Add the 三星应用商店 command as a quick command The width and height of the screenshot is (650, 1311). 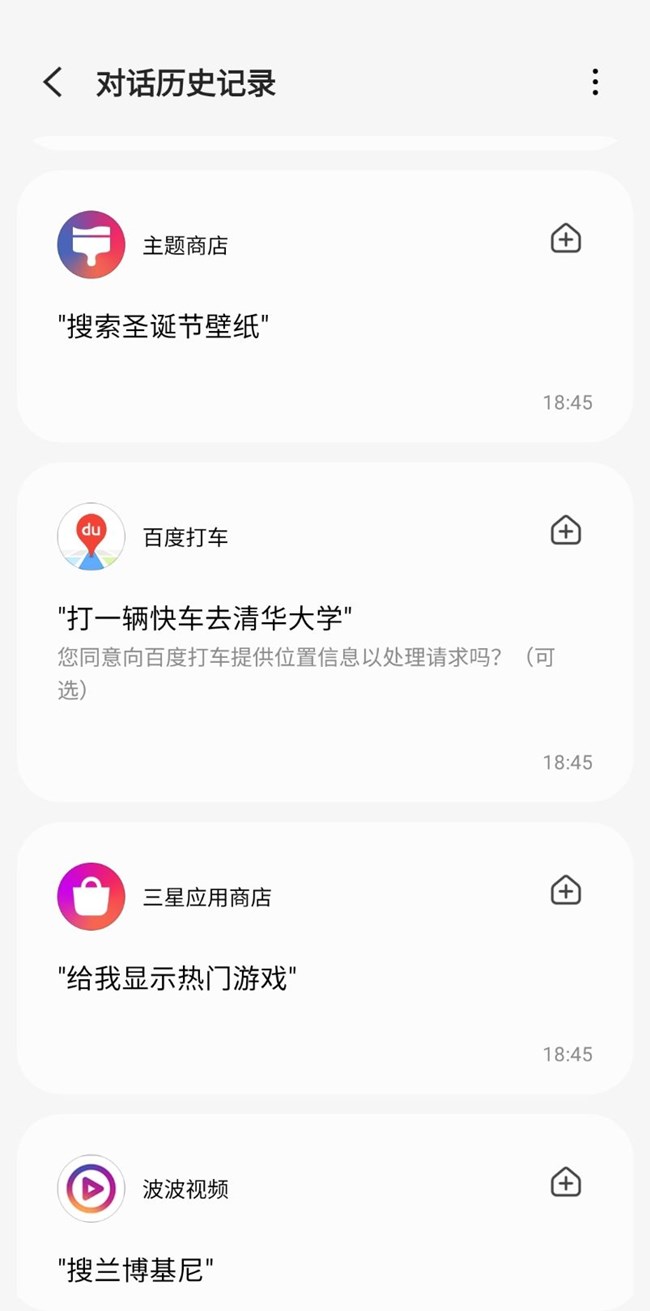tap(566, 890)
